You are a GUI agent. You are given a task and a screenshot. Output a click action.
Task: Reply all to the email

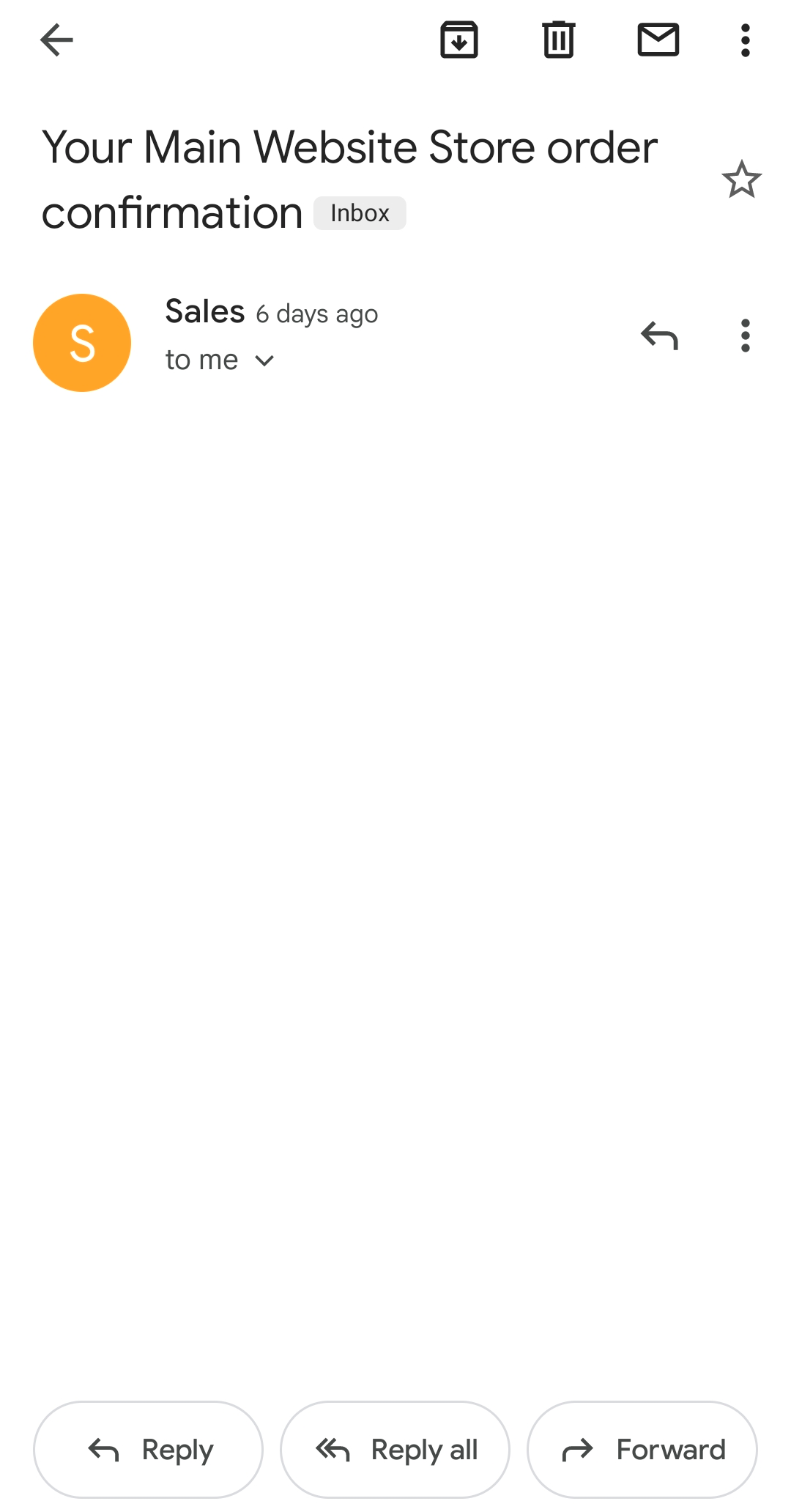tap(394, 1449)
